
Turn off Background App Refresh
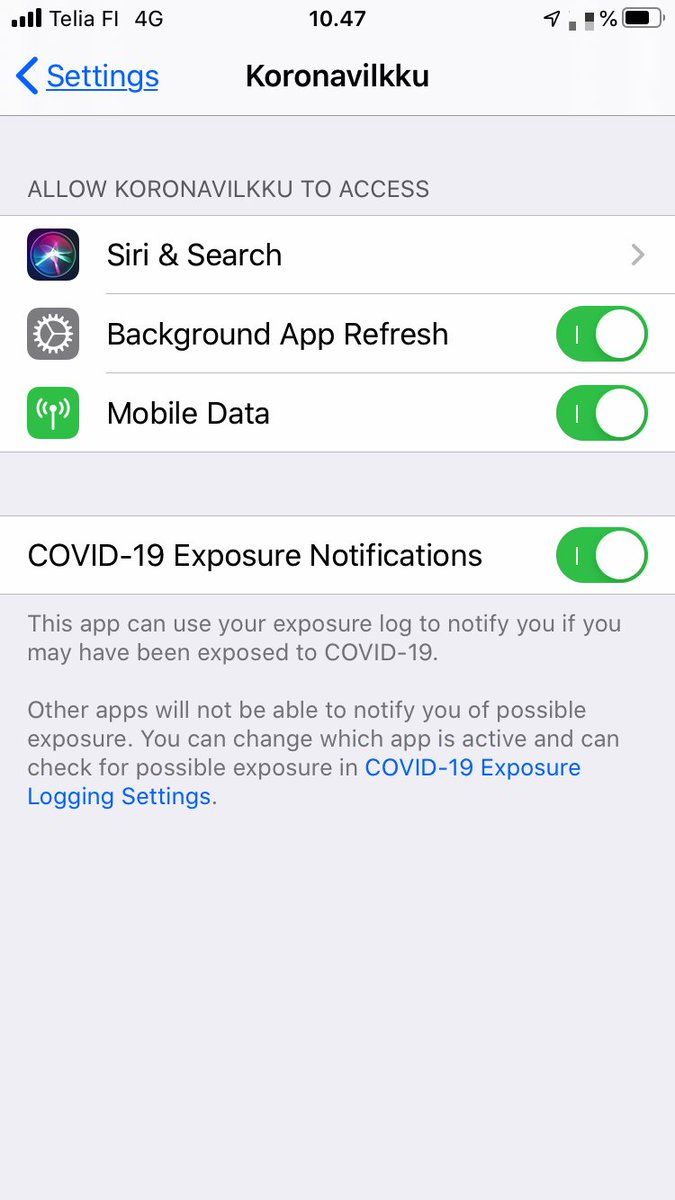[x=602, y=334]
